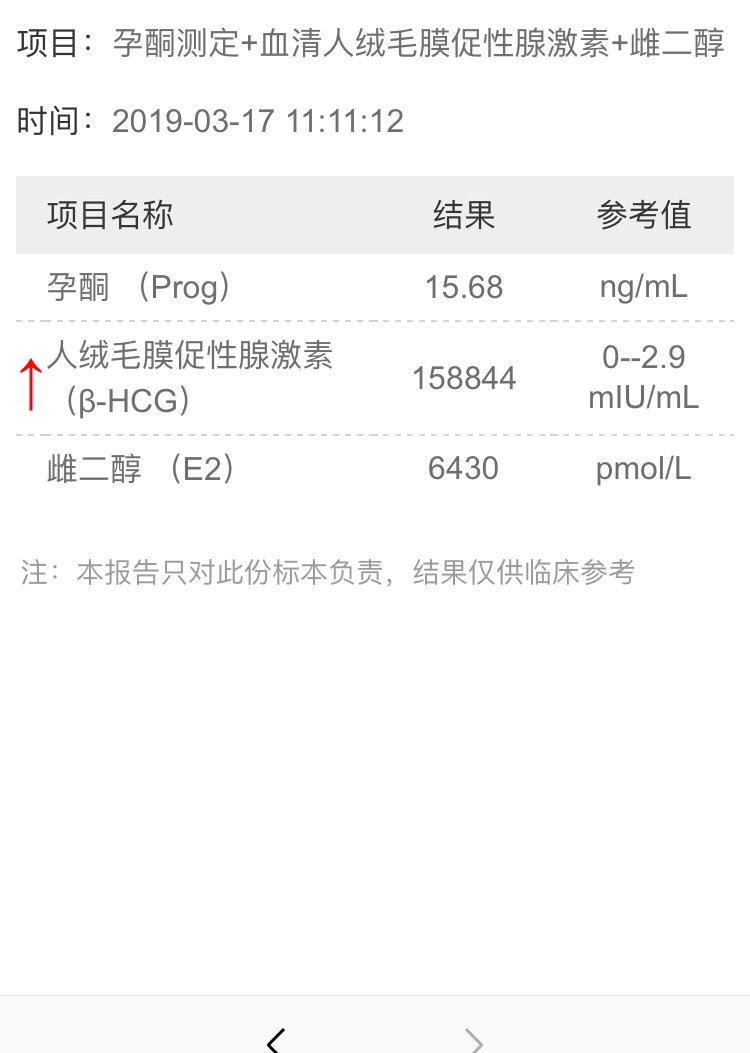Go back using the bottom left arrow
This screenshot has width=750, height=1053.
click(x=277, y=1040)
